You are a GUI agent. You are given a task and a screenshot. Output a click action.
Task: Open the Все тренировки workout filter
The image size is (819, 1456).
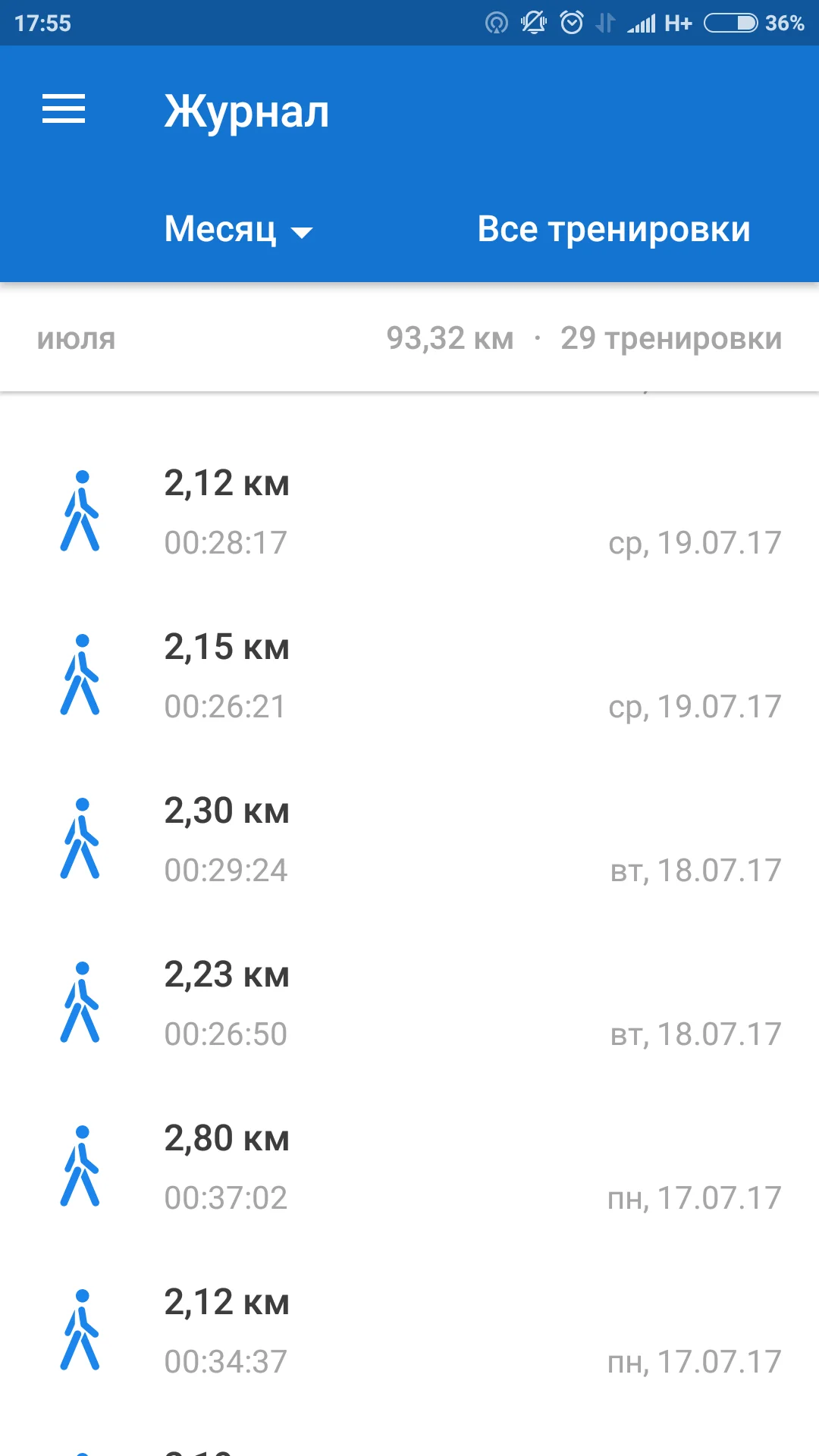tap(613, 229)
